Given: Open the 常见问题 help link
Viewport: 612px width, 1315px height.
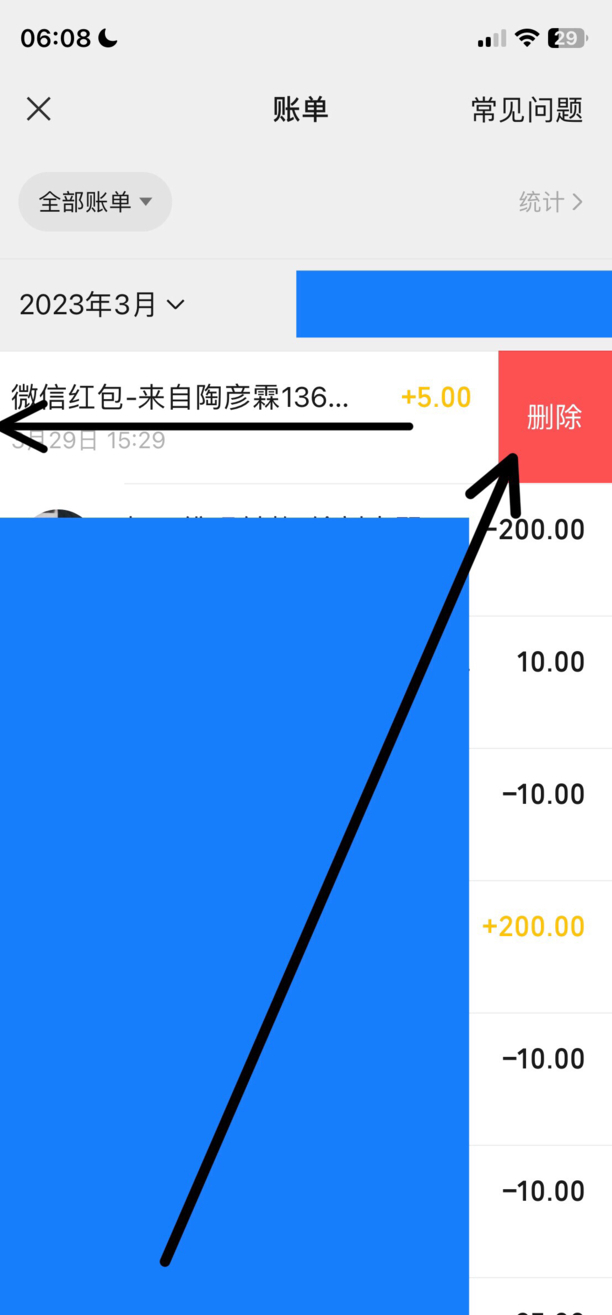Looking at the screenshot, I should coord(526,110).
